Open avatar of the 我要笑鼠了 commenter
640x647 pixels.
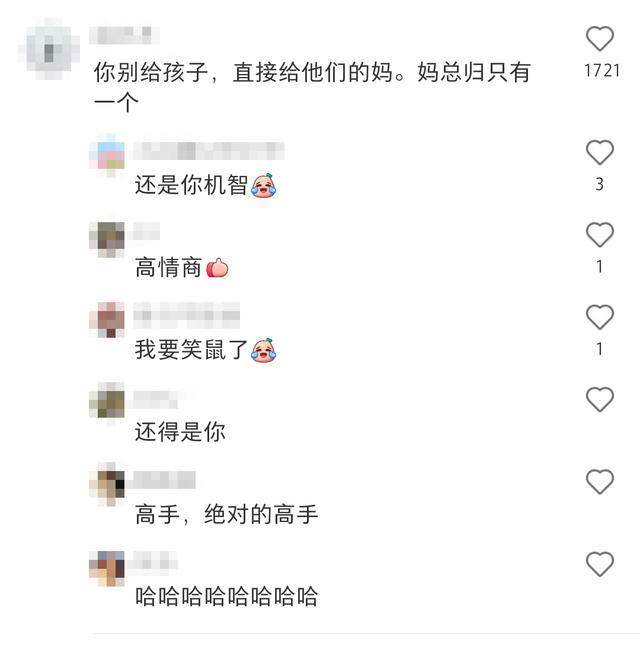click(107, 321)
